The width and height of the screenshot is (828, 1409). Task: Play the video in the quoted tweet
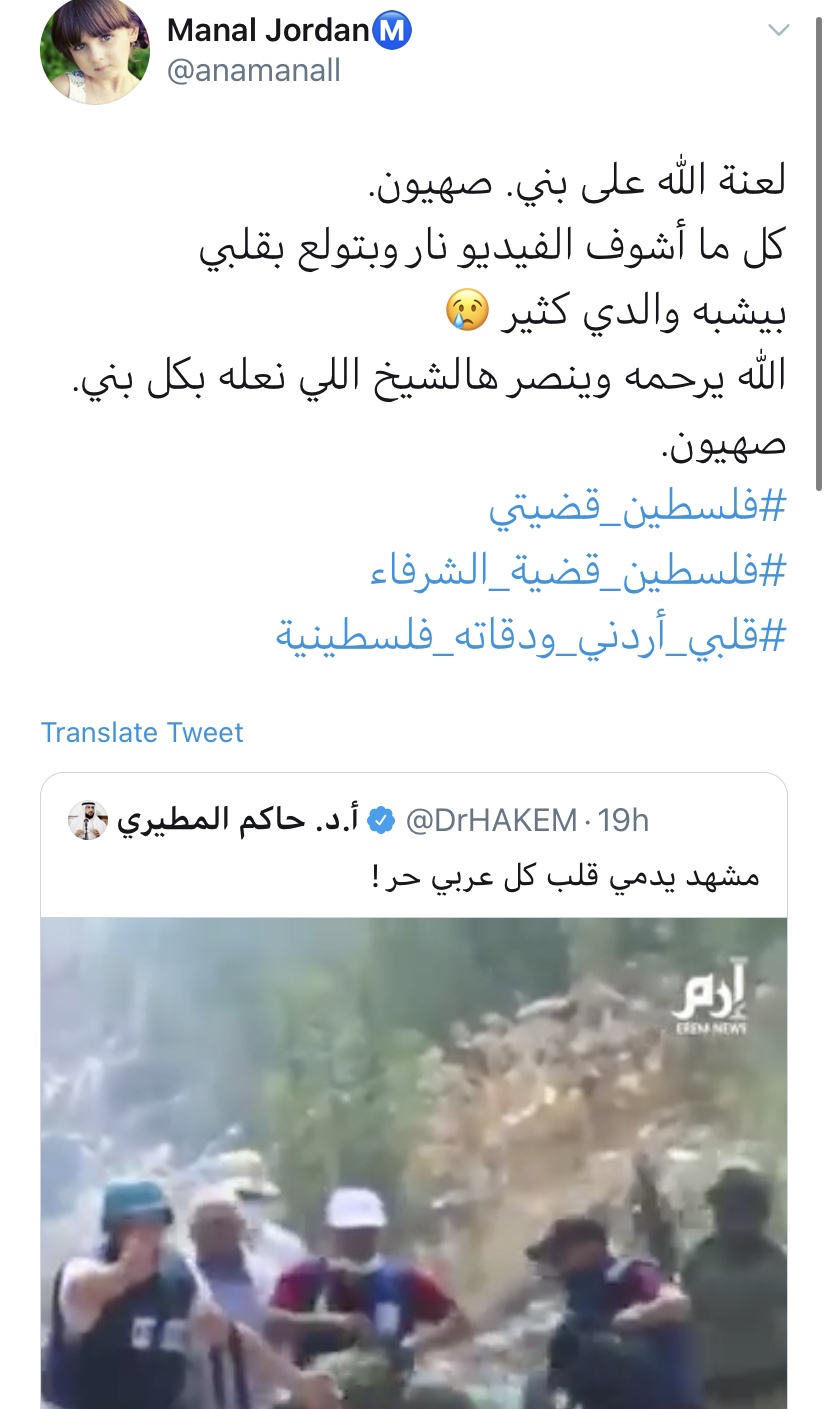pos(413,1160)
